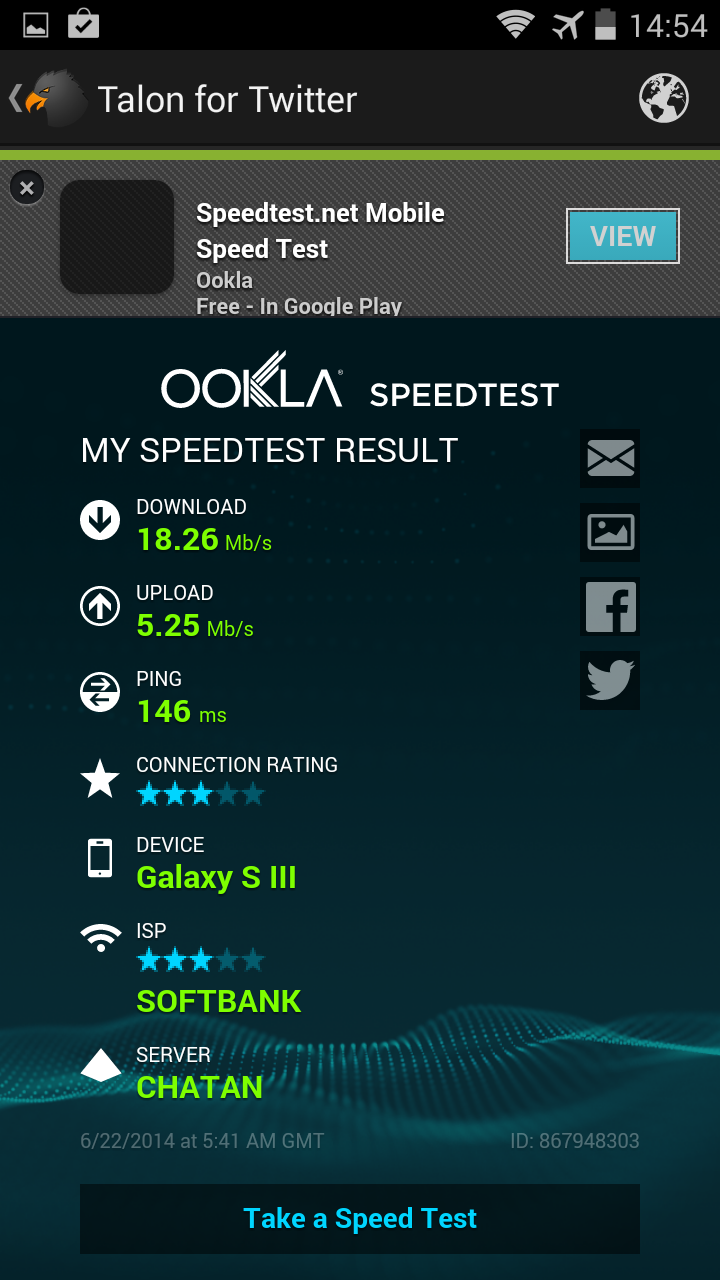Go back via the Talon for Twitter header
The height and width of the screenshot is (1280, 720).
coord(48,98)
